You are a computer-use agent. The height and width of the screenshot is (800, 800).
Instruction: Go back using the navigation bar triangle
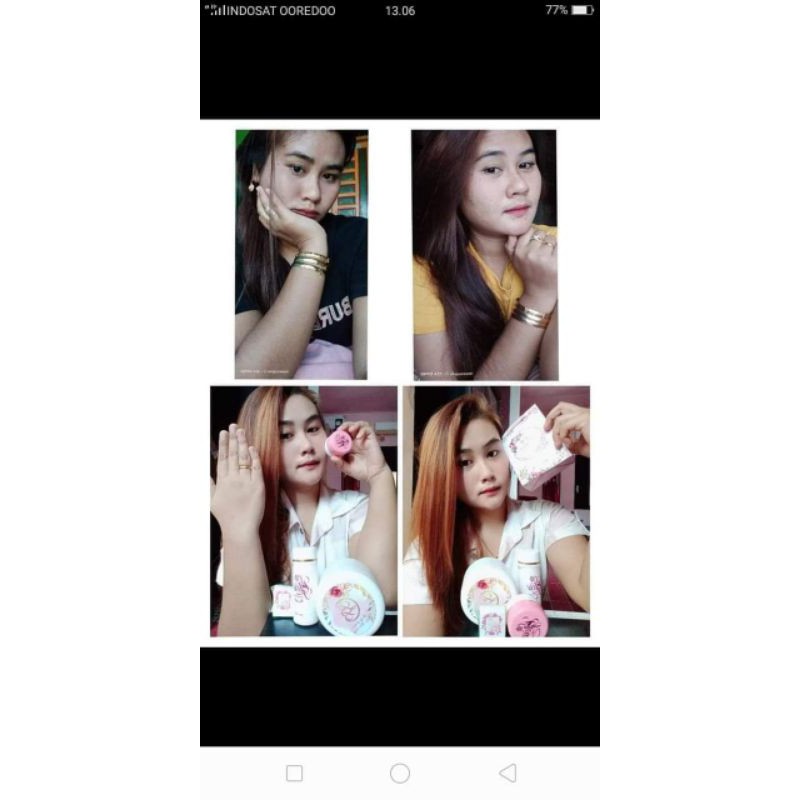coord(508,773)
